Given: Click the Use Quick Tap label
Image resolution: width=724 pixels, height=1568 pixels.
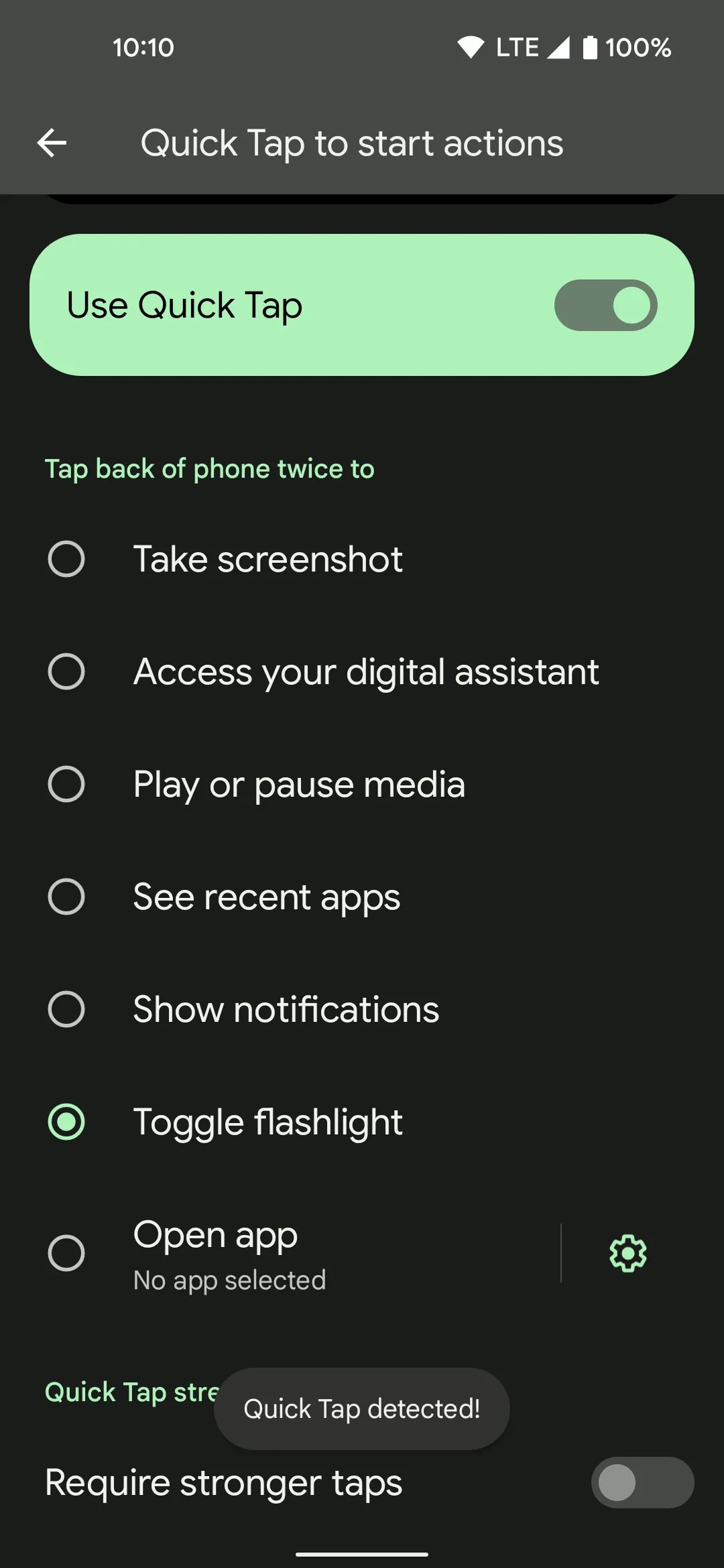Looking at the screenshot, I should tap(184, 304).
